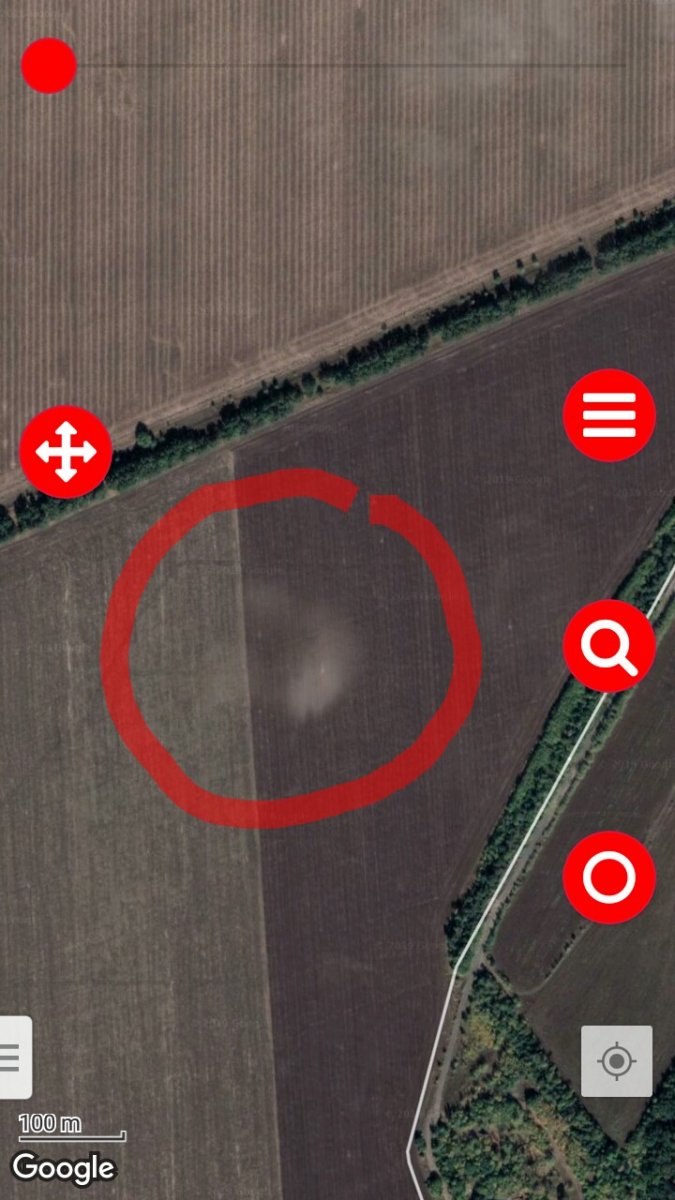
Task: Select the four-arrow move tool
Action: click(66, 451)
